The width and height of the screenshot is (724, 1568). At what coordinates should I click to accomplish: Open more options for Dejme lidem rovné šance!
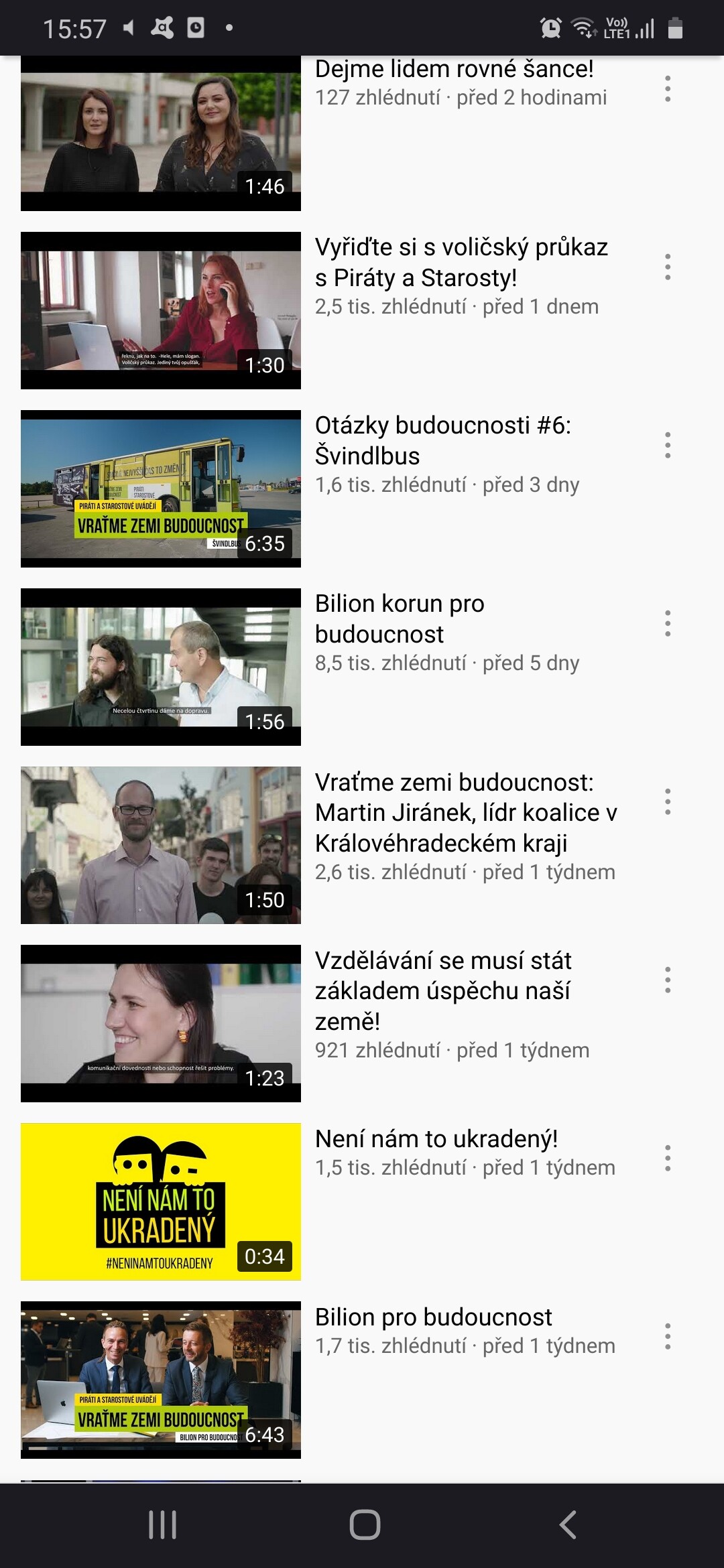pos(667,89)
